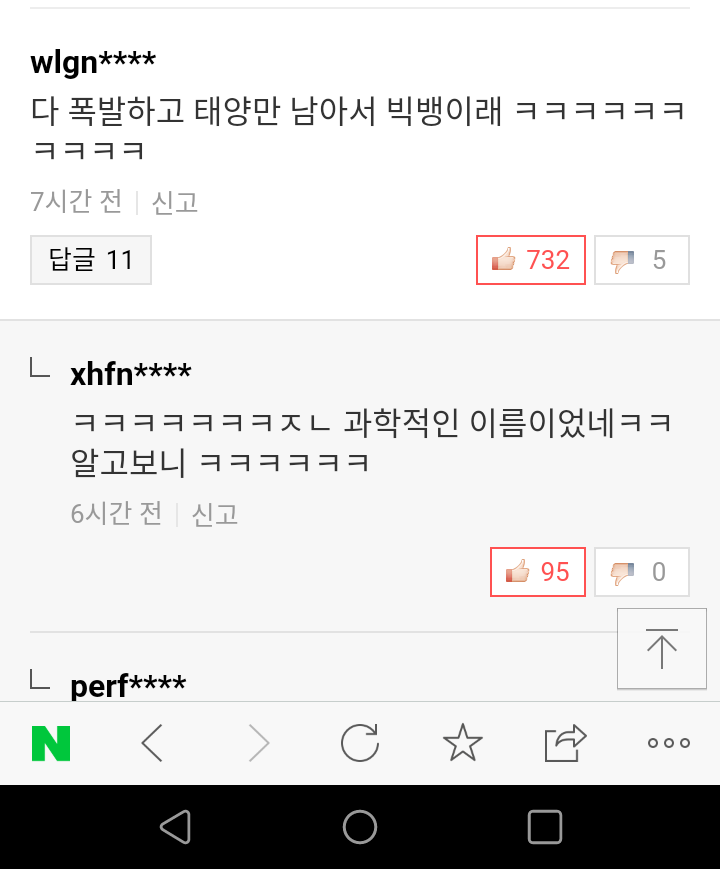Go back with the browser back arrow
The height and width of the screenshot is (869, 720).
pos(152,743)
